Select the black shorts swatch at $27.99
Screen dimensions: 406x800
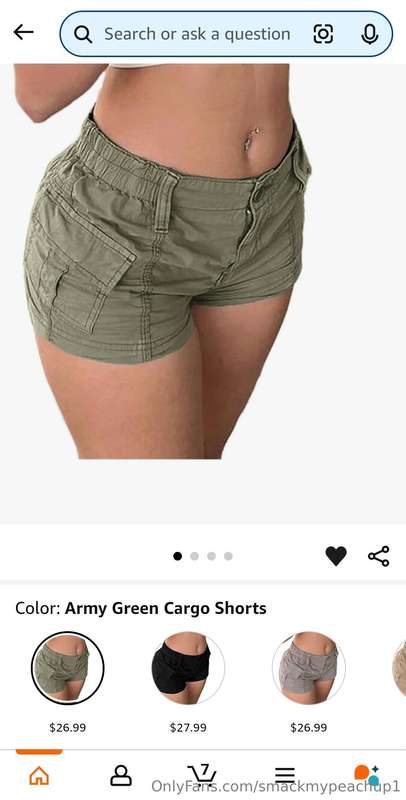point(188,668)
